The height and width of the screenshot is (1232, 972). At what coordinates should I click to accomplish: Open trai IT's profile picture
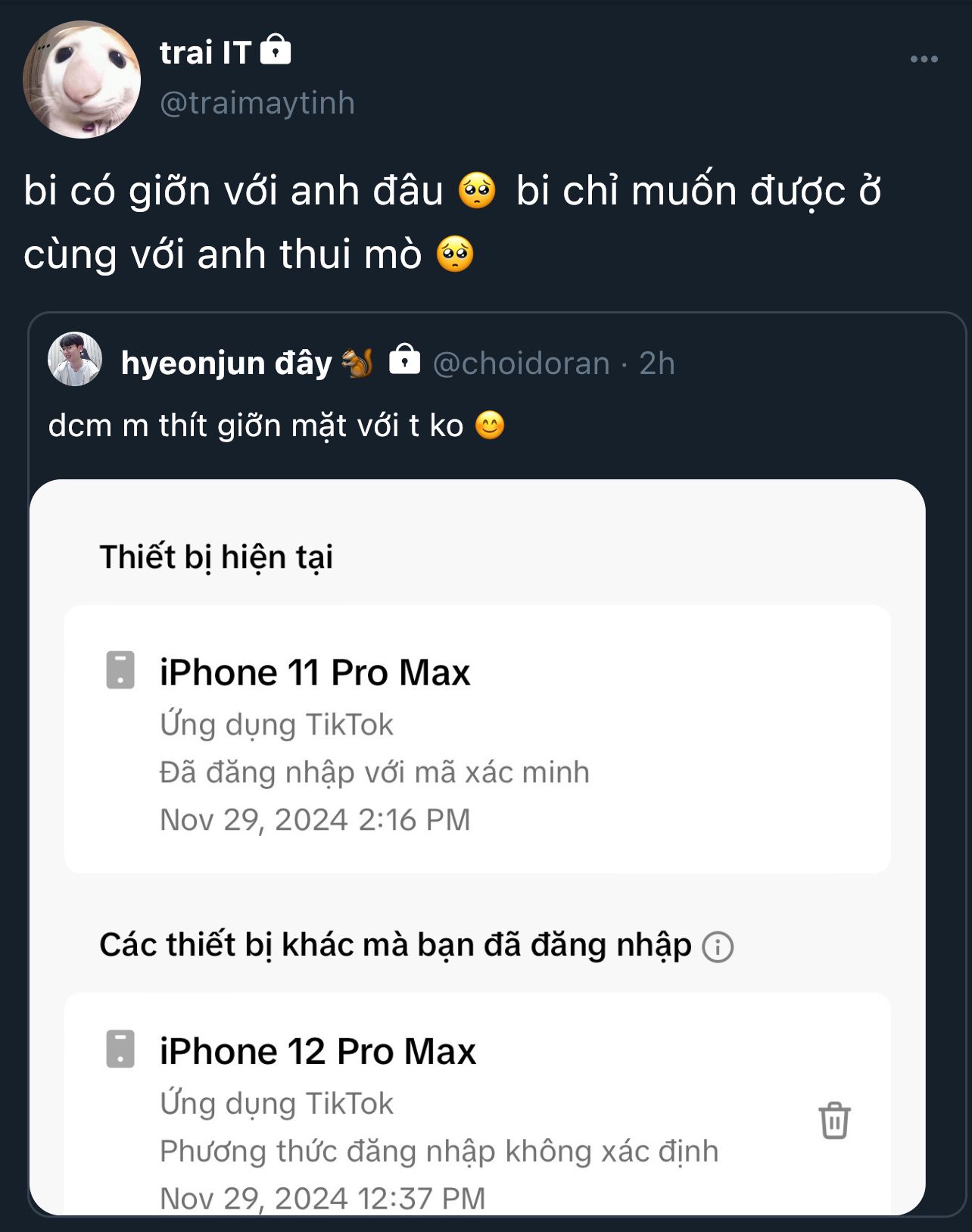tap(82, 80)
